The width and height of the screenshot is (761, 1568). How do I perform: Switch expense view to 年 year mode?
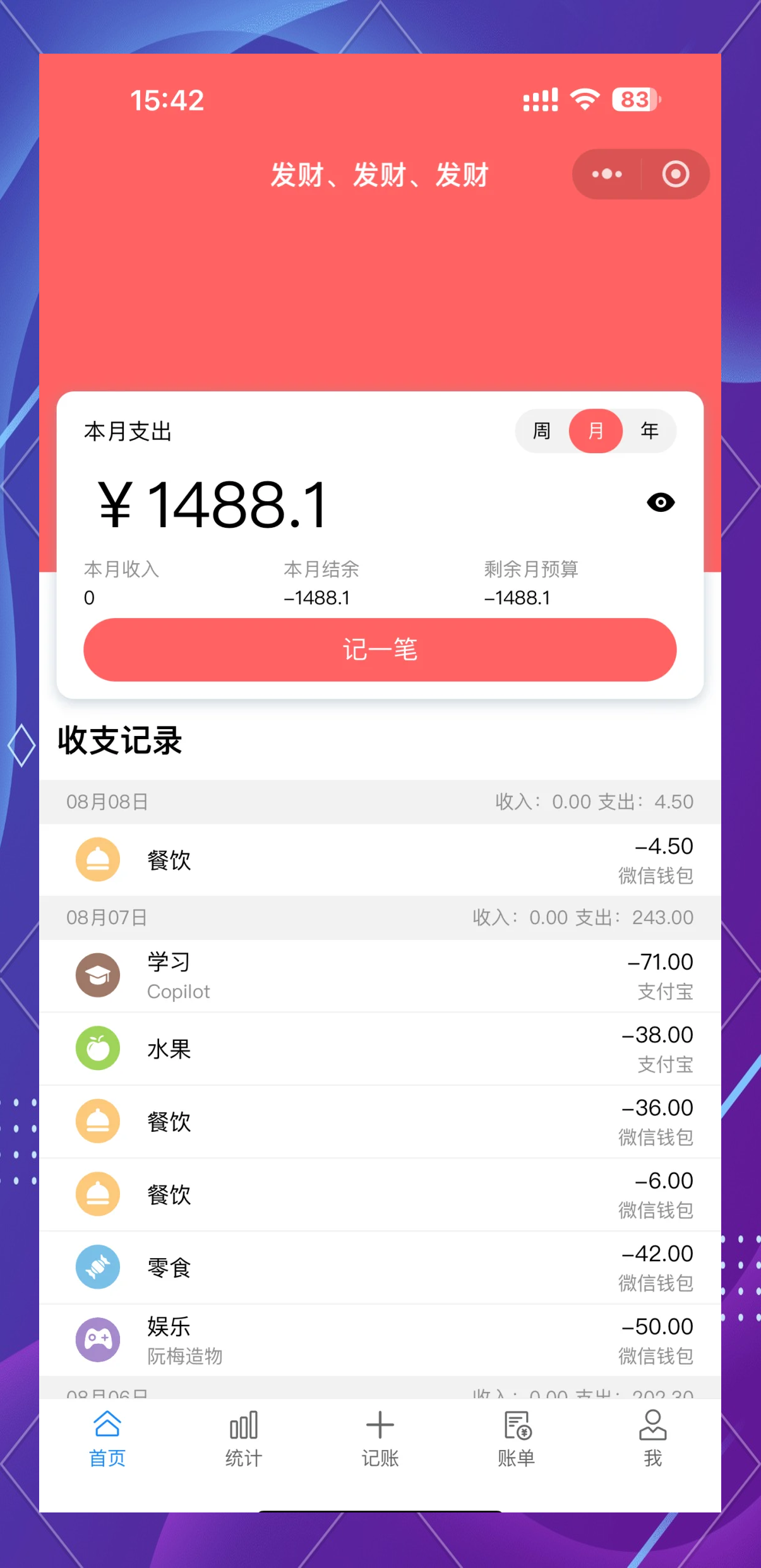[x=649, y=431]
